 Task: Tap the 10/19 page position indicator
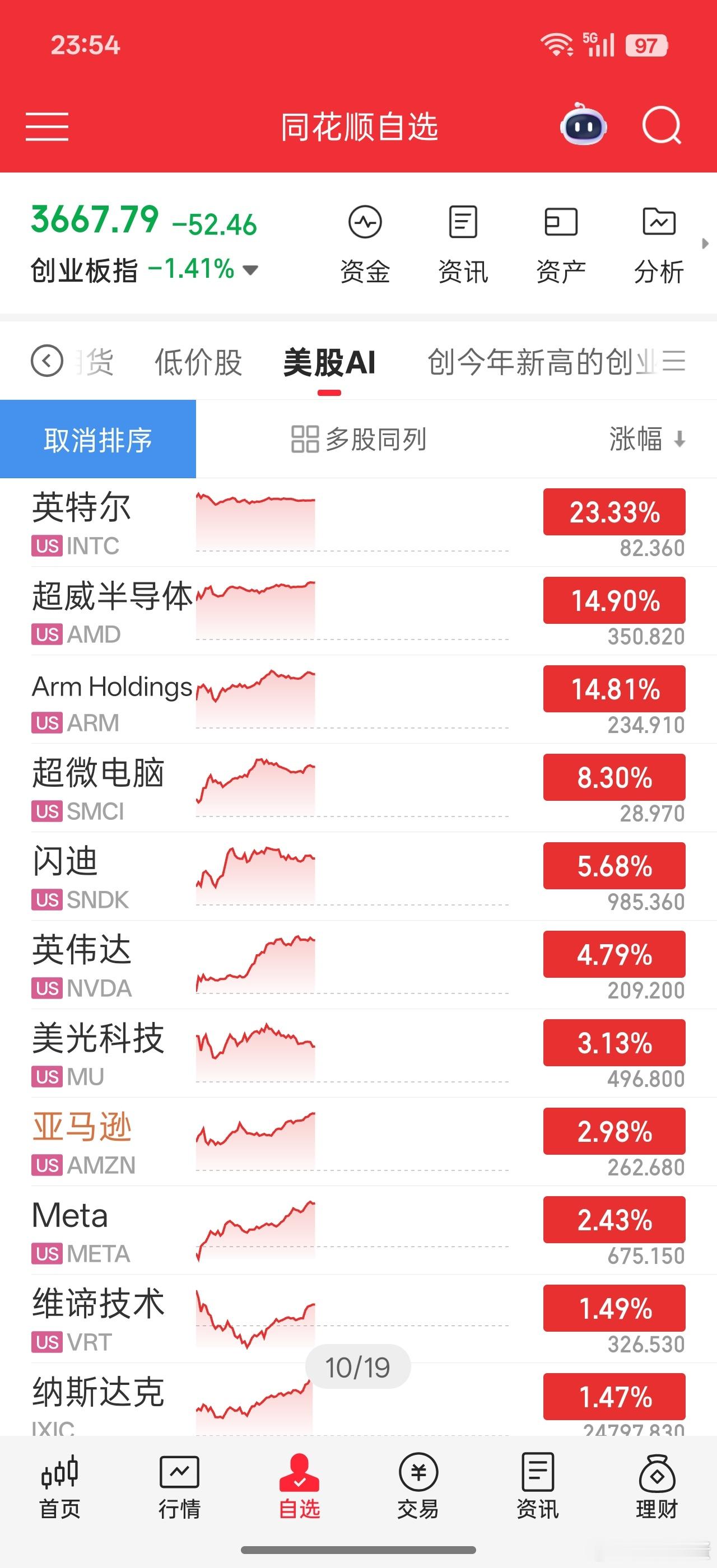358,1365
